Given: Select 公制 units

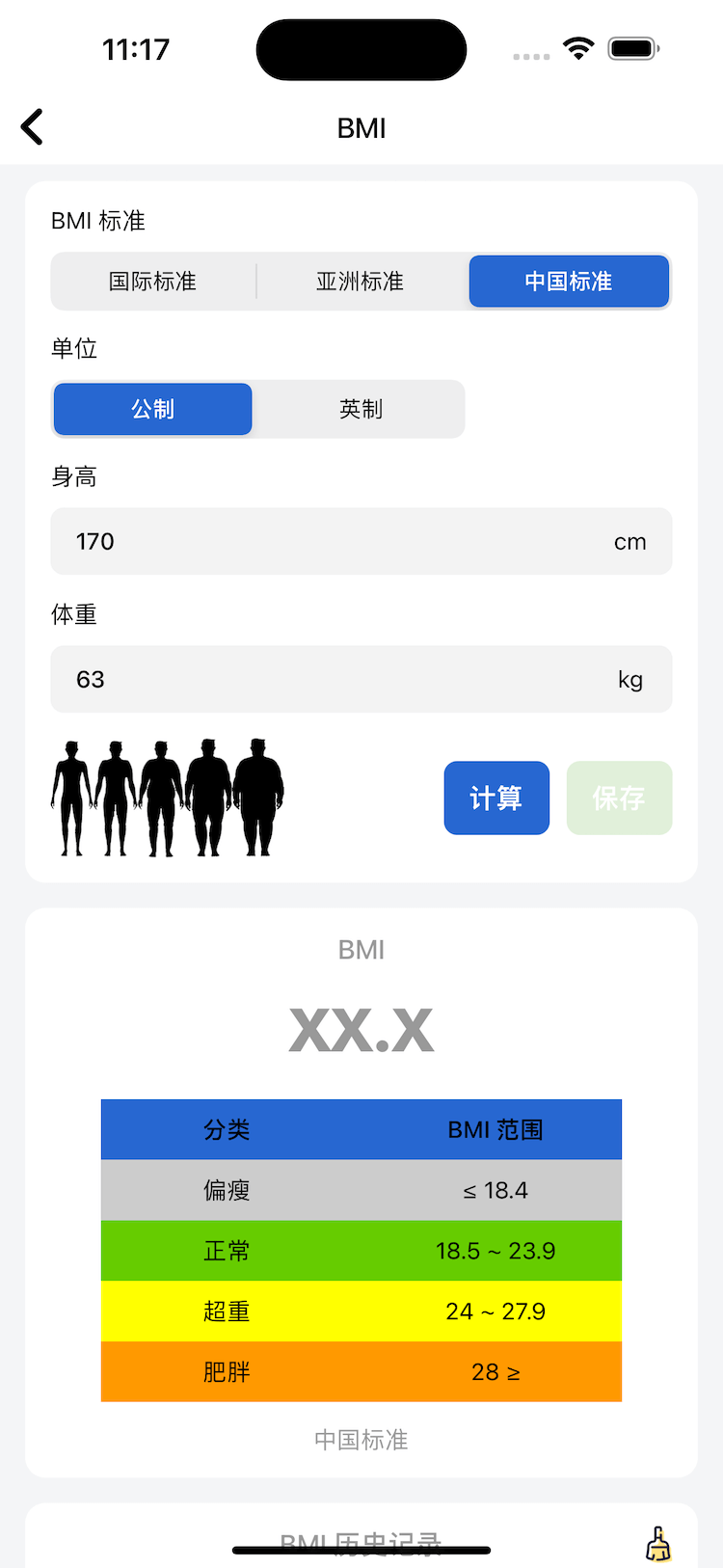Looking at the screenshot, I should 153,409.
